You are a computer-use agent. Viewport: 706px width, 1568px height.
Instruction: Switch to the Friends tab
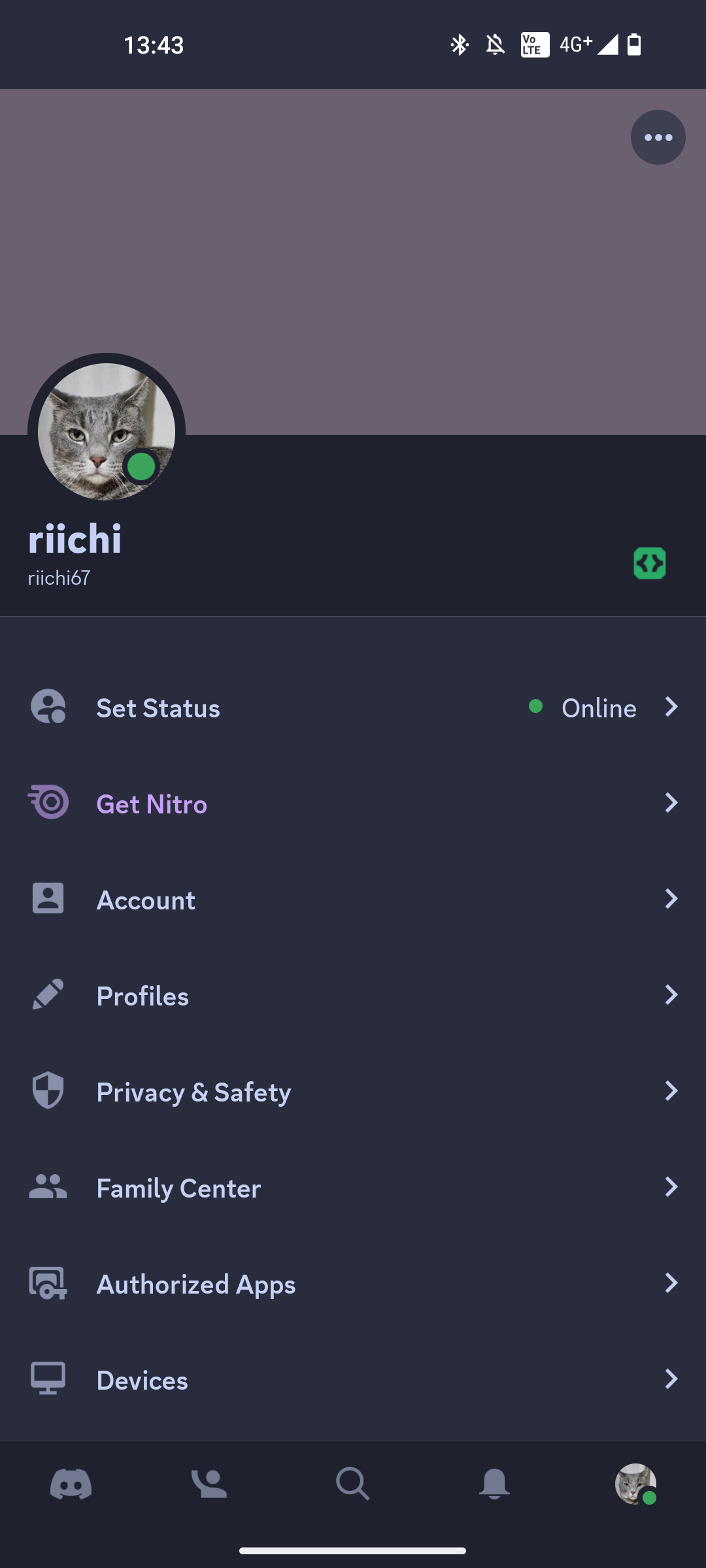(x=209, y=1484)
